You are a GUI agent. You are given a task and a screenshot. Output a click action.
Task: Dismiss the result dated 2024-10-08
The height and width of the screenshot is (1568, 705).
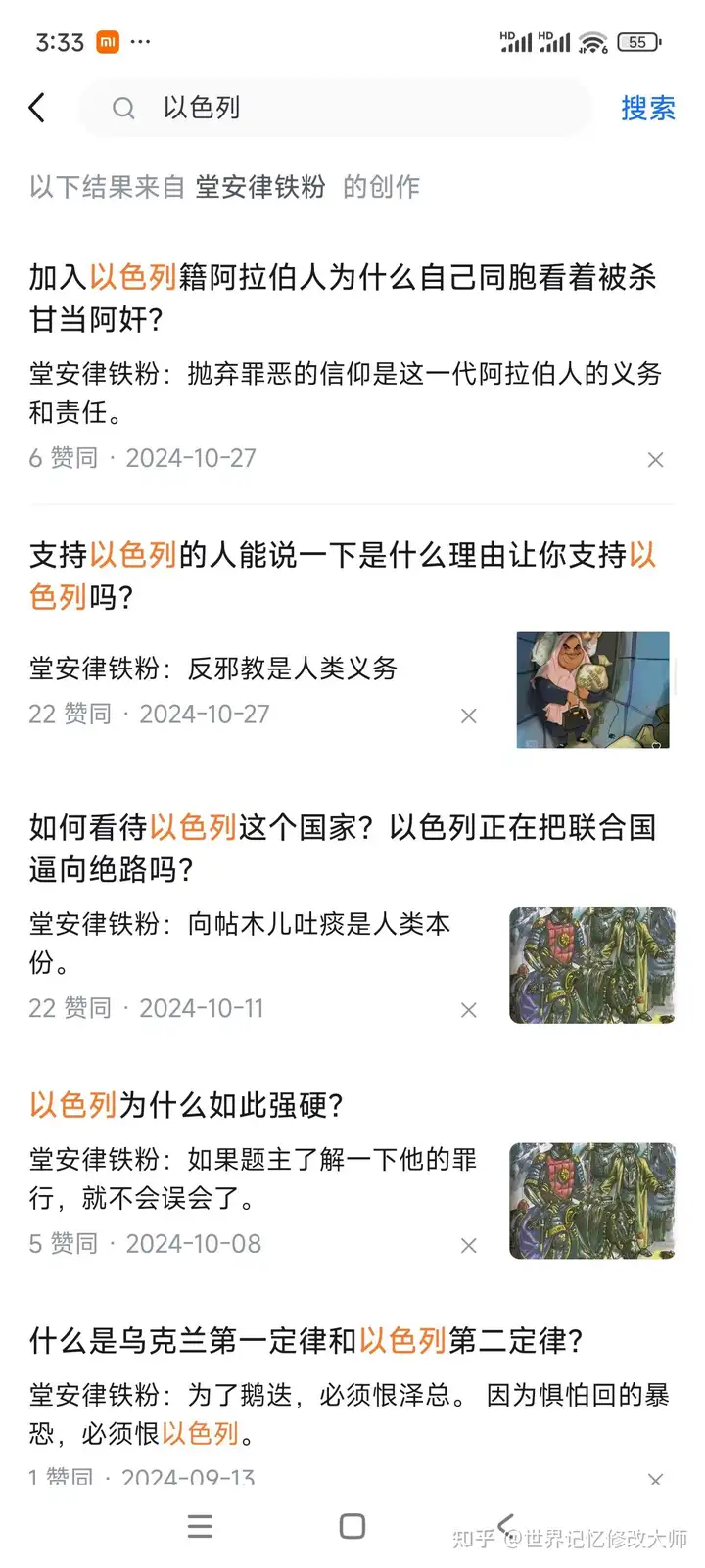coord(469,1245)
